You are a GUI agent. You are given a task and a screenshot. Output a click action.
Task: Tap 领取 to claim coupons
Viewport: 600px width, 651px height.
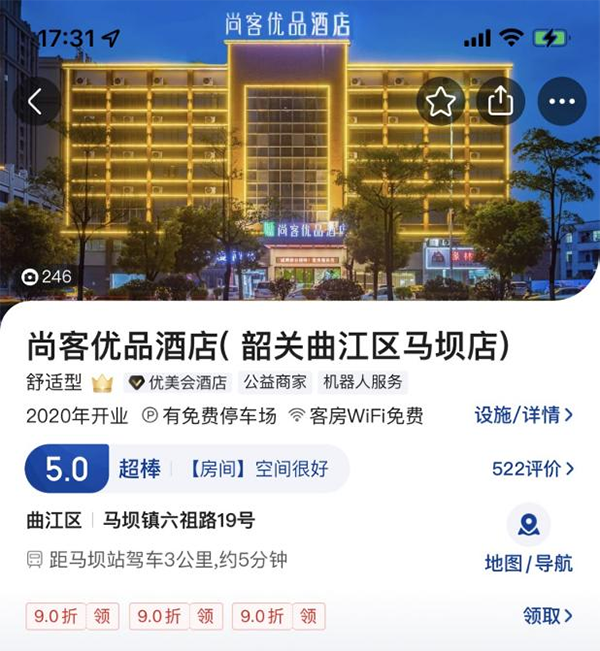(x=548, y=616)
